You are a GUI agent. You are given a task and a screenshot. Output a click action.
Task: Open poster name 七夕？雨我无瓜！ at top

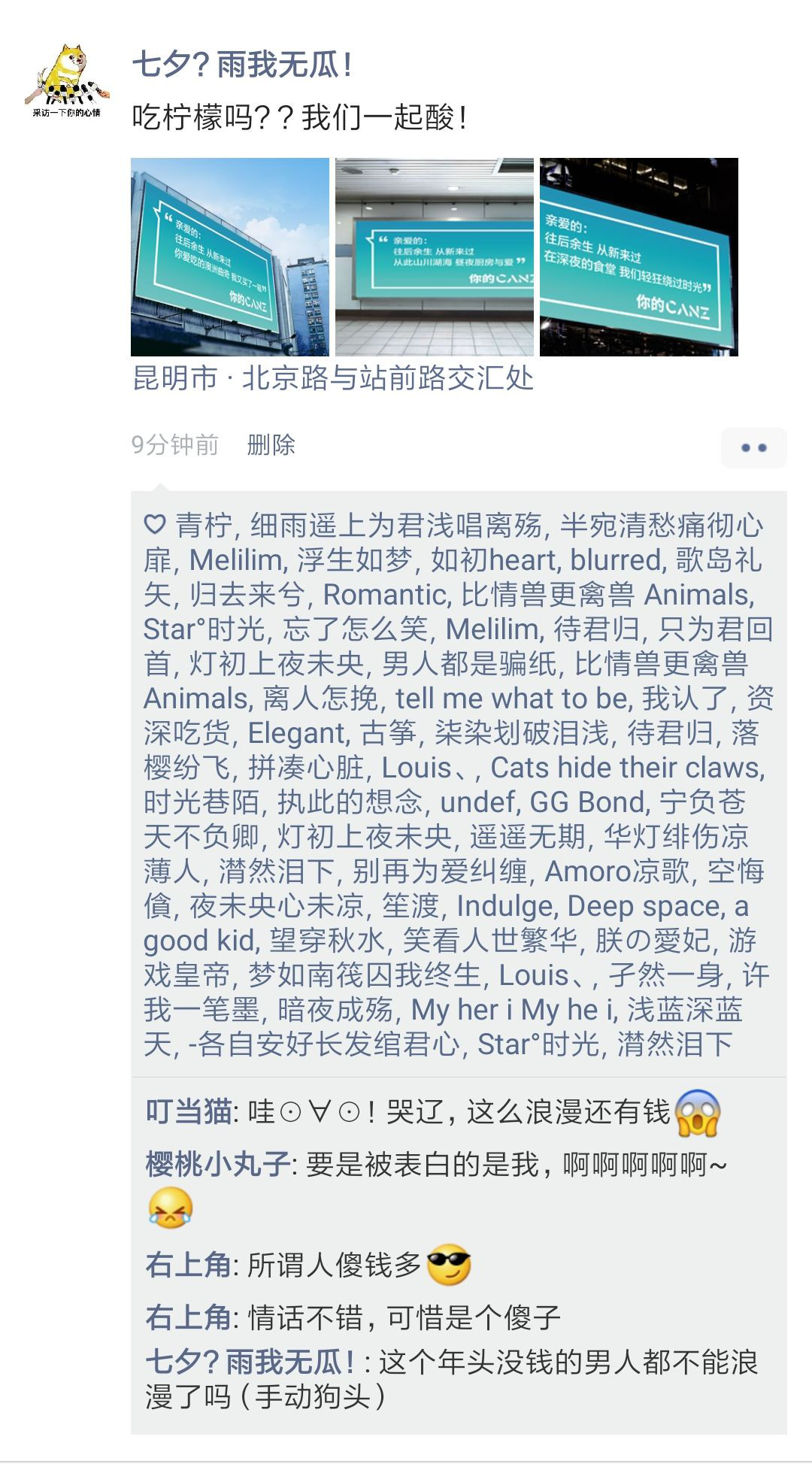(242, 65)
